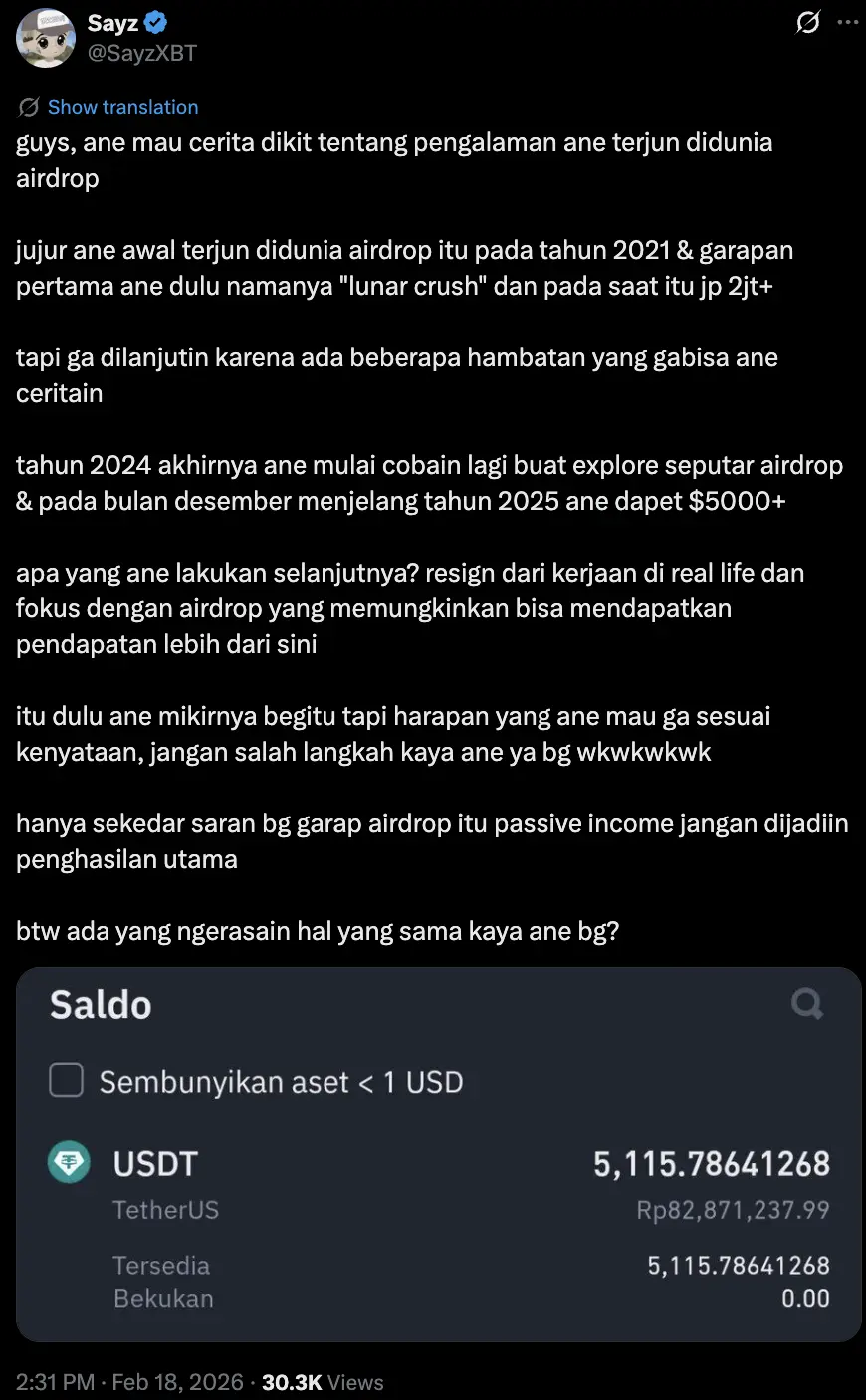Click the Saldo heading in the screenshot
Screen dimensions: 866x1400
(100, 1005)
